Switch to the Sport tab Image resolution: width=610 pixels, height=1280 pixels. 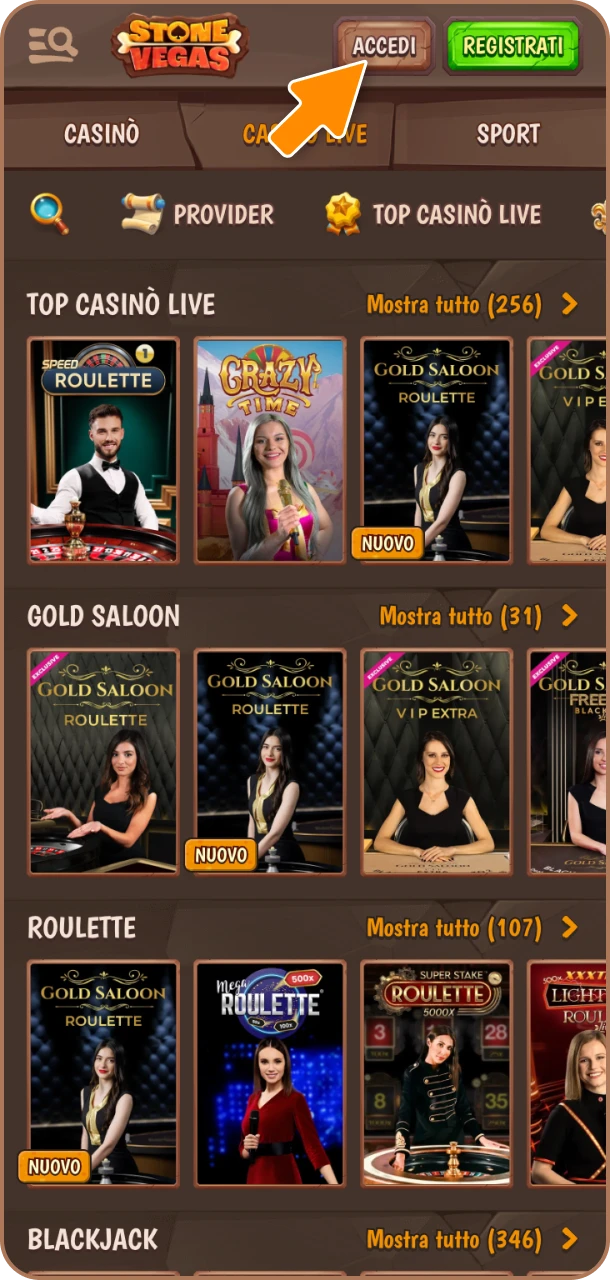tap(508, 134)
